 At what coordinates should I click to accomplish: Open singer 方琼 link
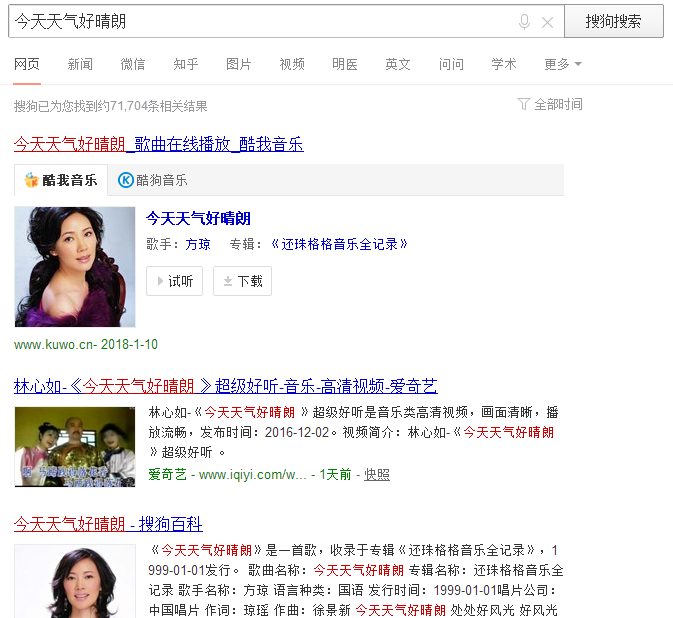point(198,244)
